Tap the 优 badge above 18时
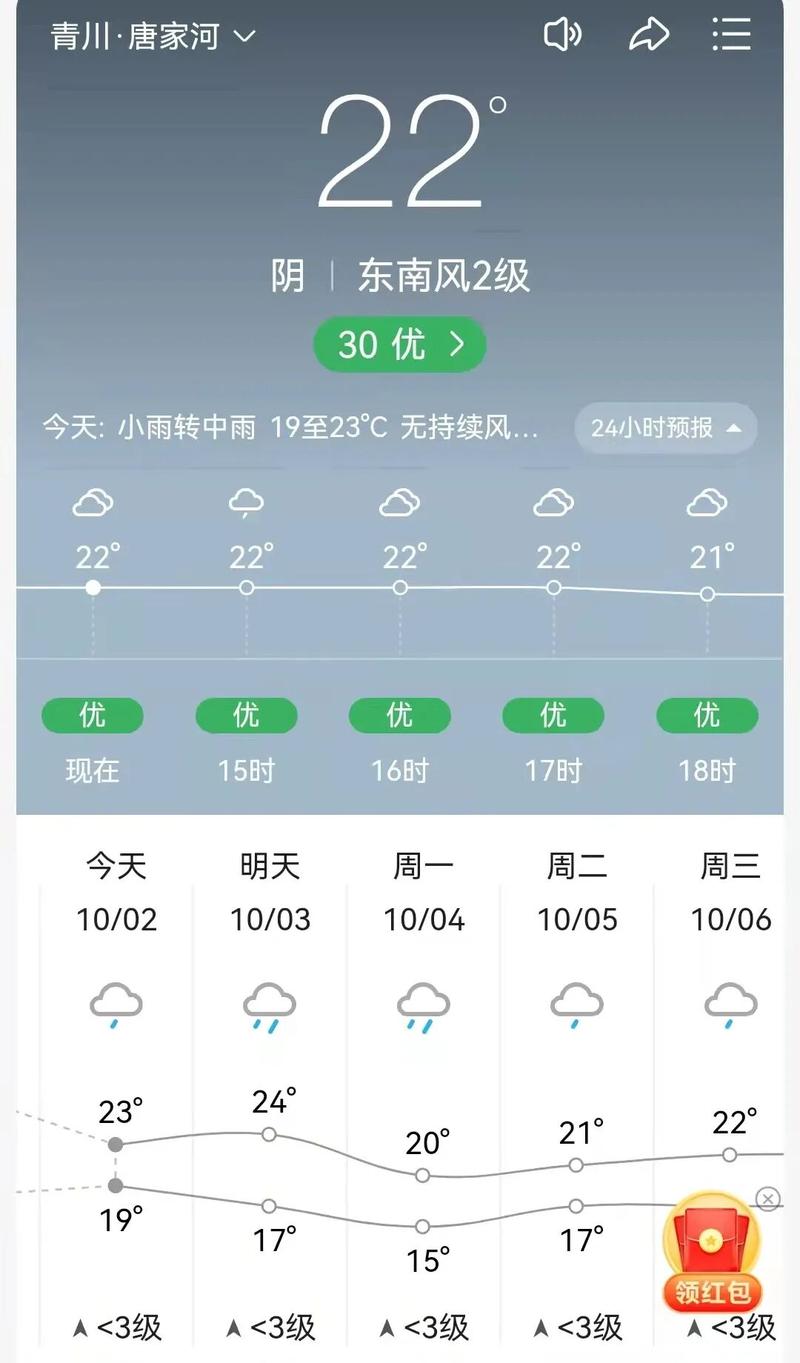This screenshot has width=800, height=1363. [706, 715]
